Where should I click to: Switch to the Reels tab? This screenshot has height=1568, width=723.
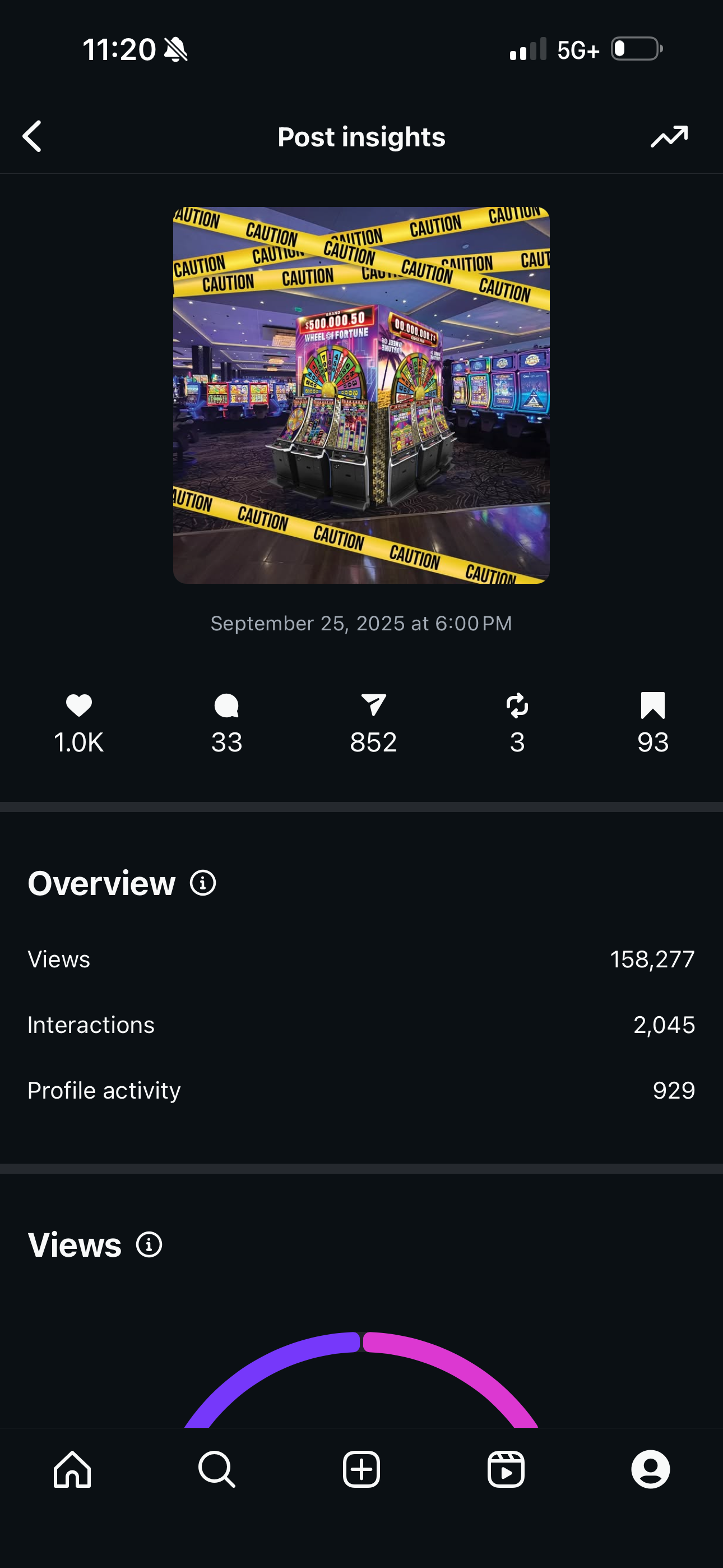[506, 1469]
